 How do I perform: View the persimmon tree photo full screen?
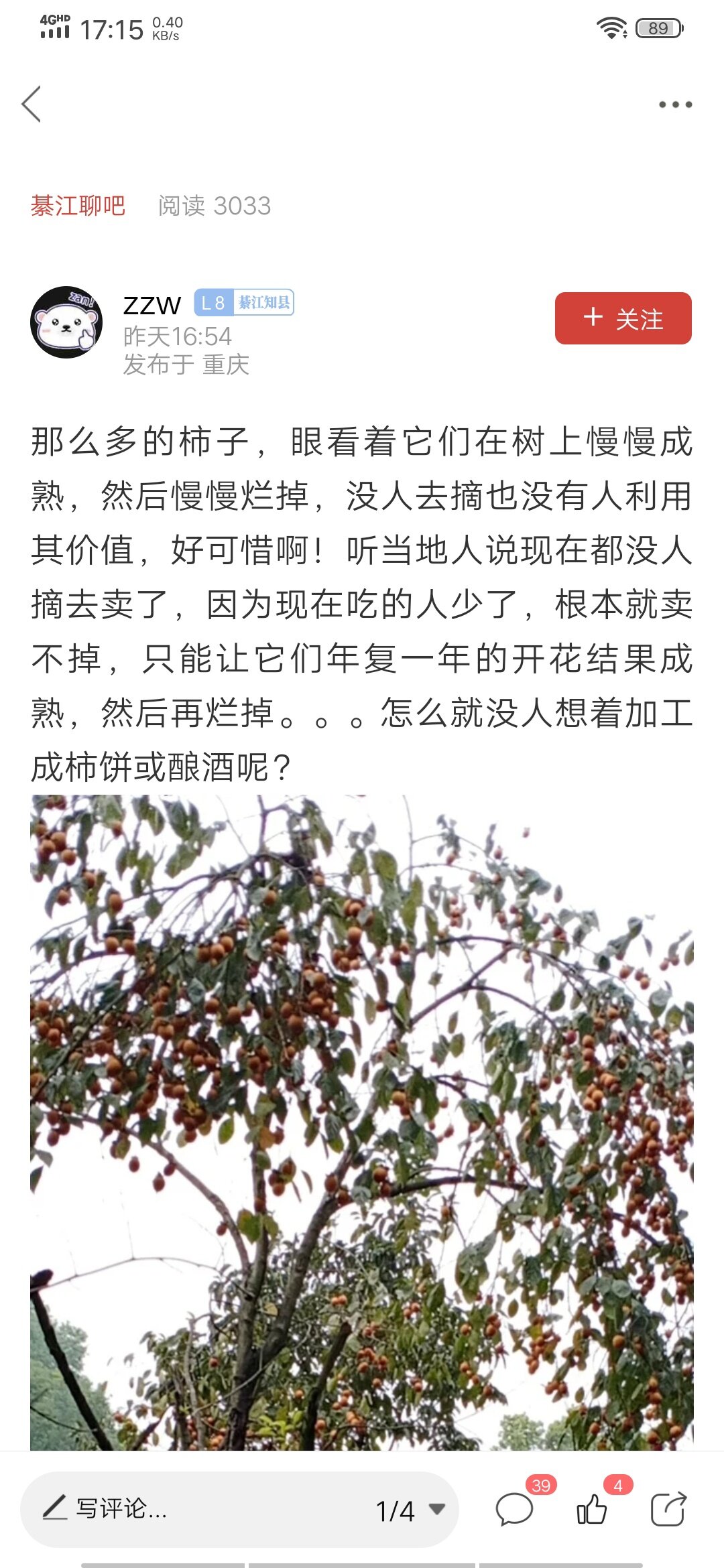click(362, 1122)
